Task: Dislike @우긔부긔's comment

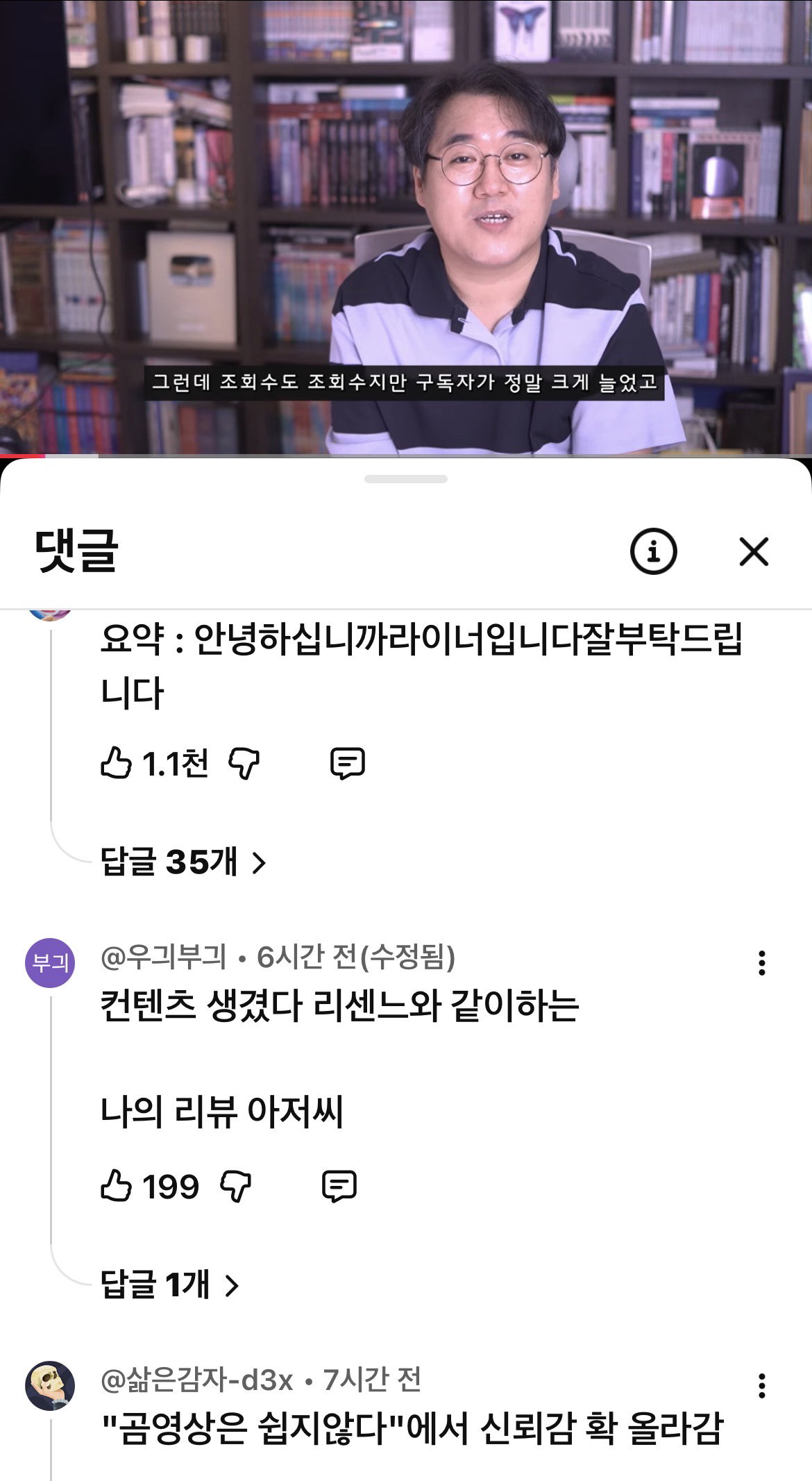Action: tap(236, 1186)
